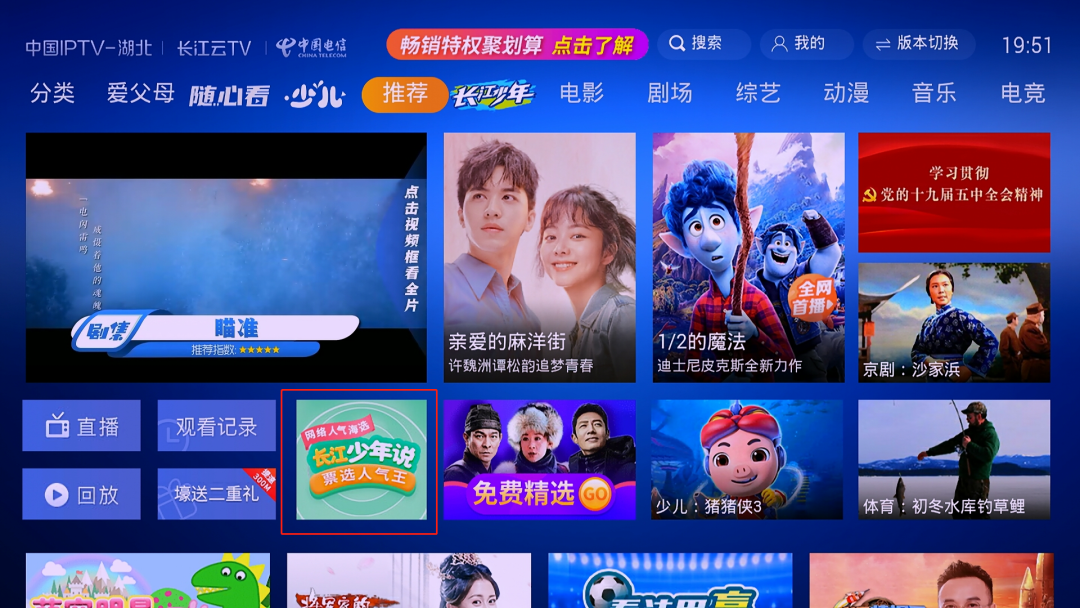Play the 瞄准 featured video
1080x608 pixels.
226,257
